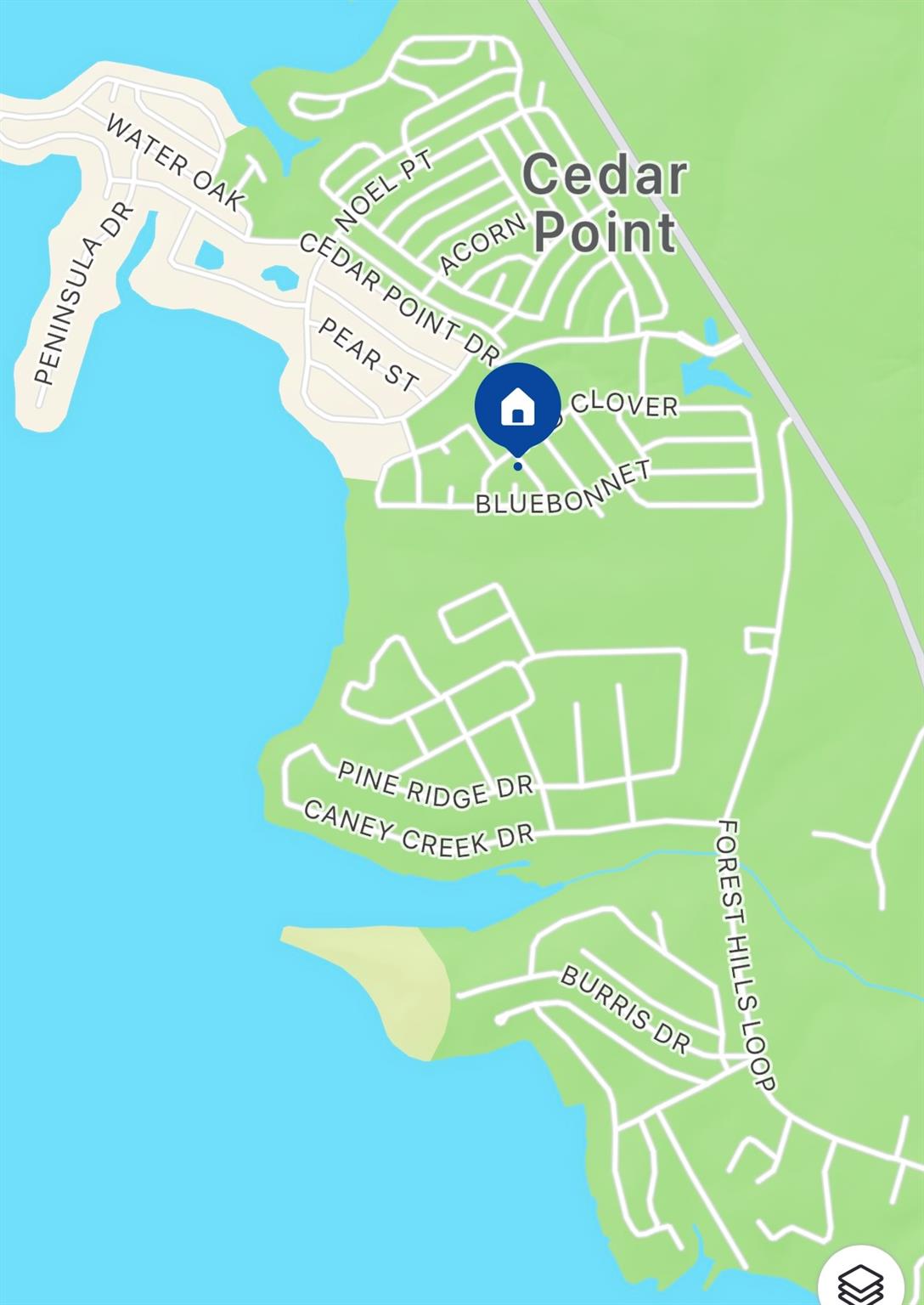The width and height of the screenshot is (924, 1305).
Task: Tap the home pin marker on the map
Action: 517,406
